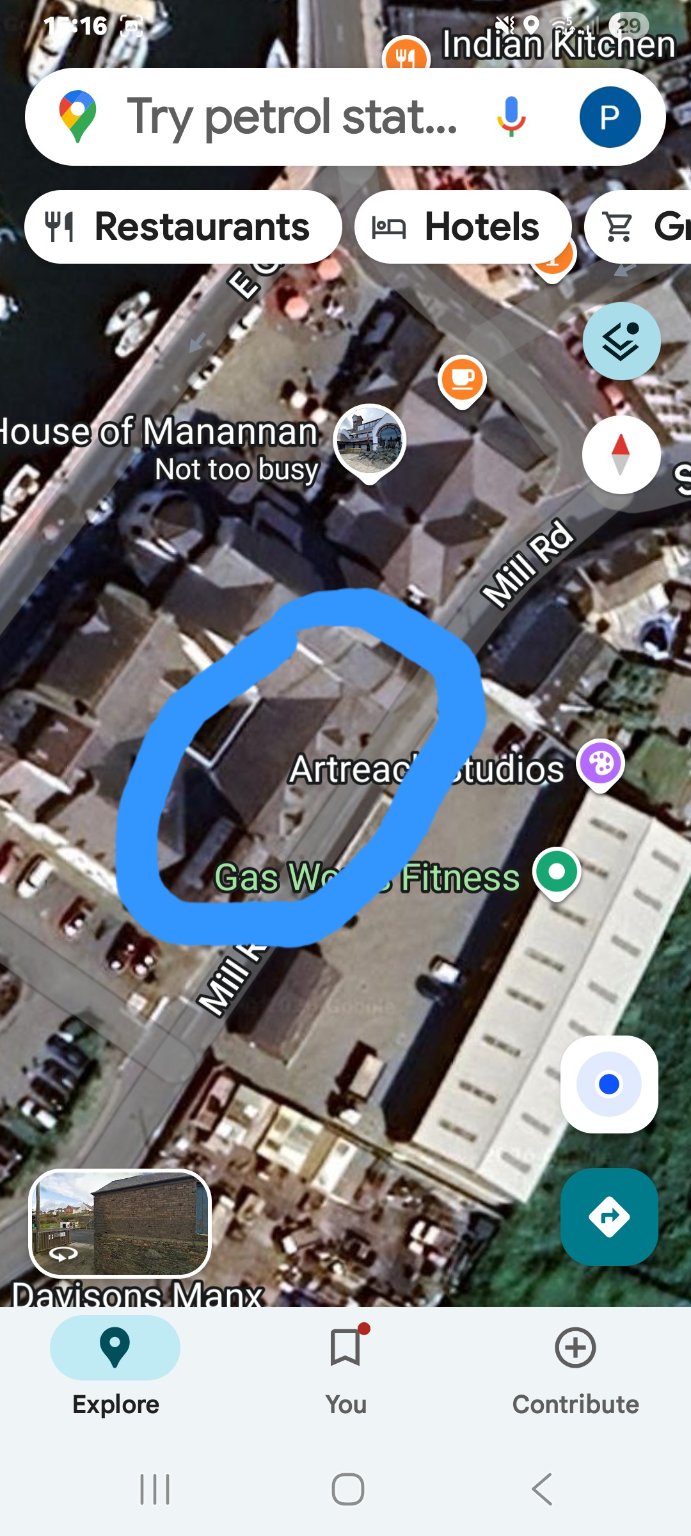Open the search bar

(290, 117)
